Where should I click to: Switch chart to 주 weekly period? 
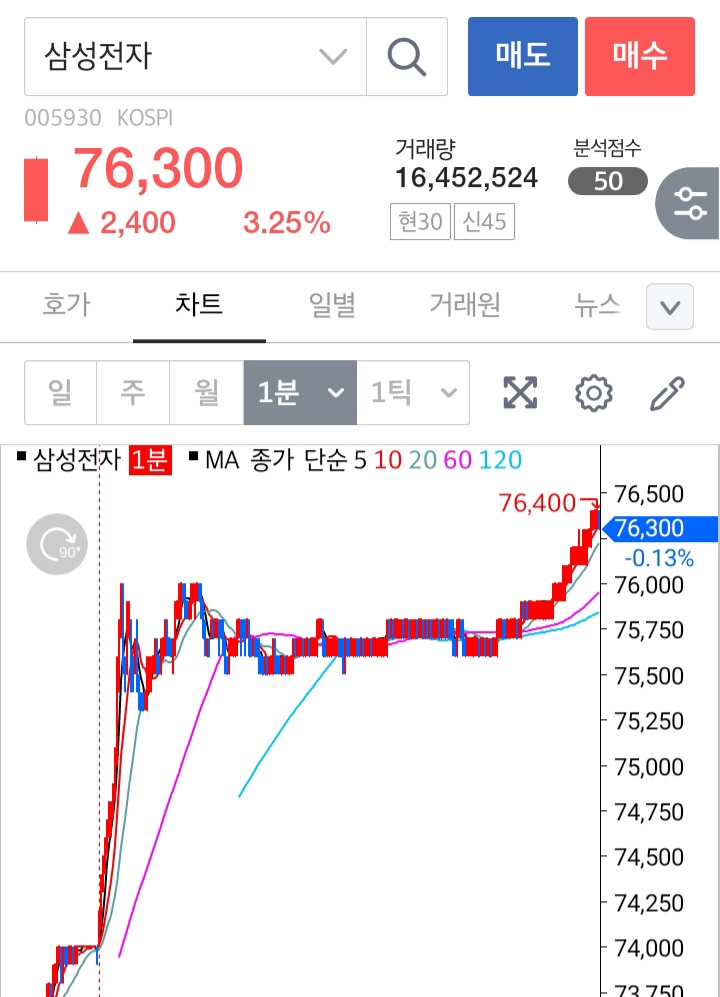(133, 393)
